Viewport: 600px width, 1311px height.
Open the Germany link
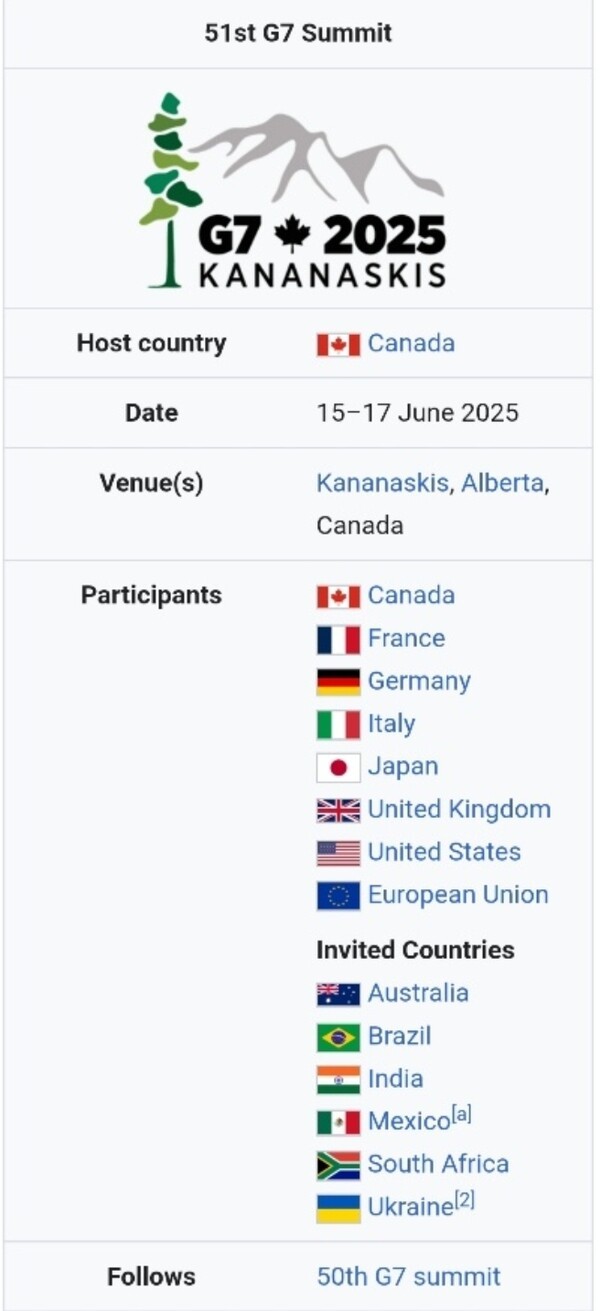click(x=418, y=681)
